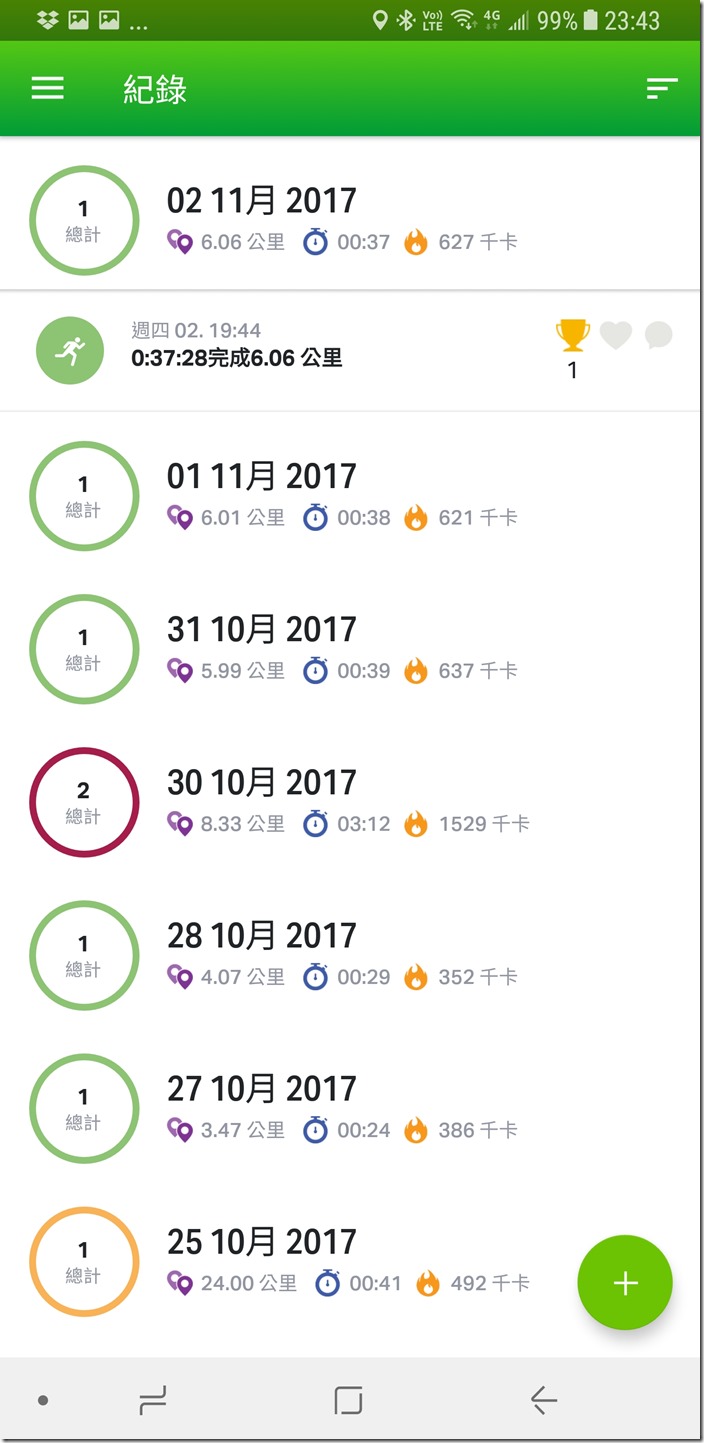704x1443 pixels.
Task: Comment on the 週四 02. 19:44 run
Action: (x=659, y=336)
